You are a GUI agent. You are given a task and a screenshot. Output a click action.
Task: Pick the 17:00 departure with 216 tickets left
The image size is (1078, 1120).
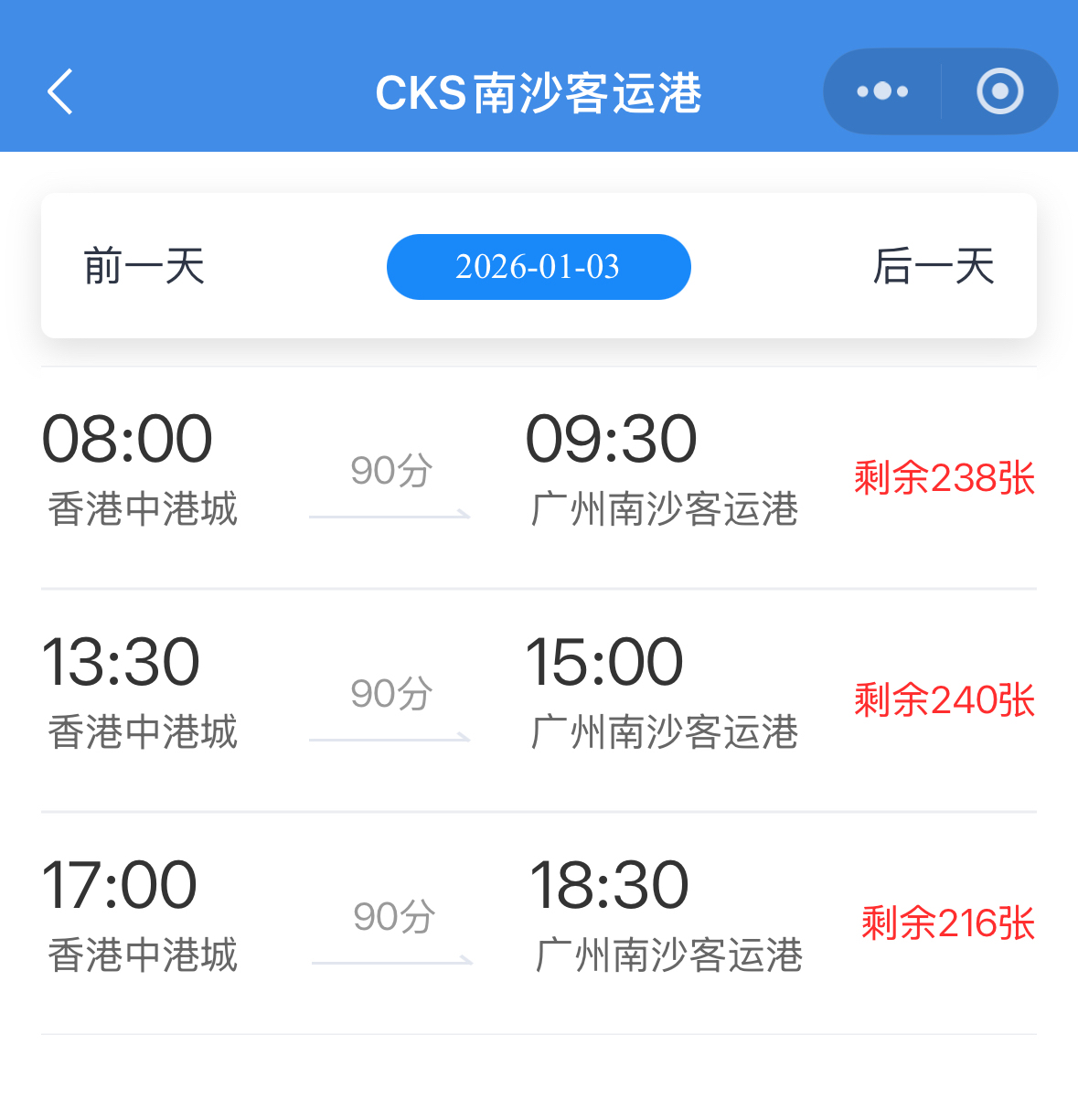[539, 923]
